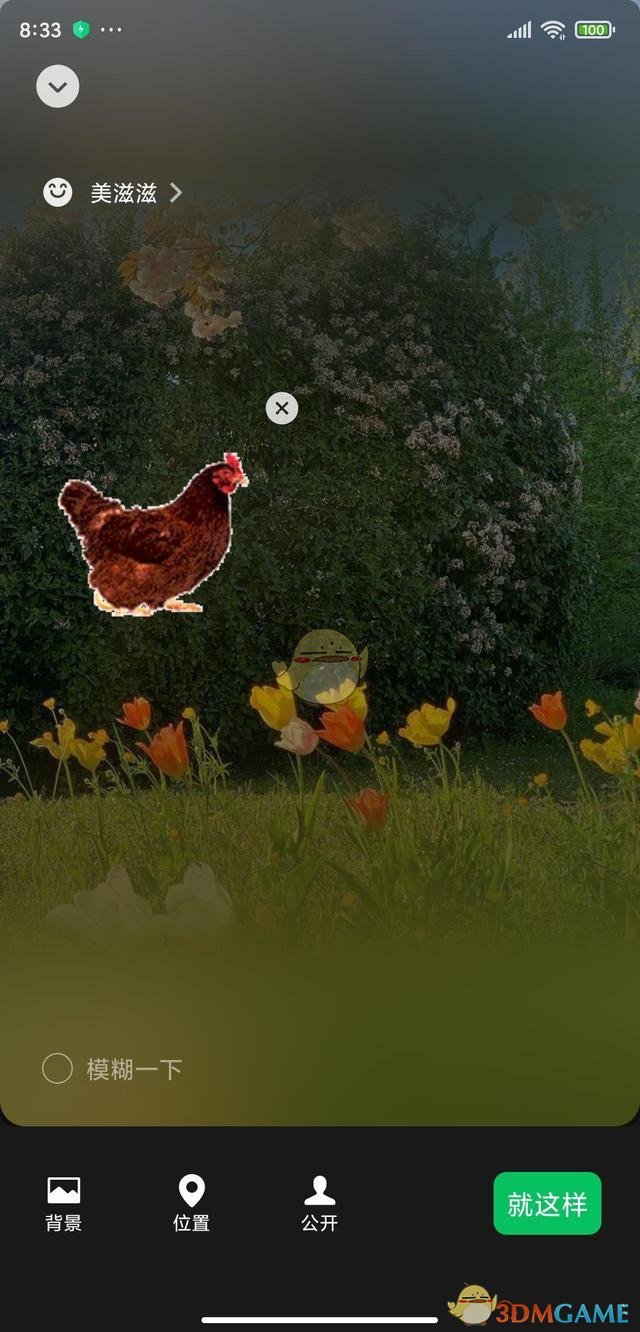640x1332 pixels.
Task: Add a location via 位置
Action: click(191, 1203)
